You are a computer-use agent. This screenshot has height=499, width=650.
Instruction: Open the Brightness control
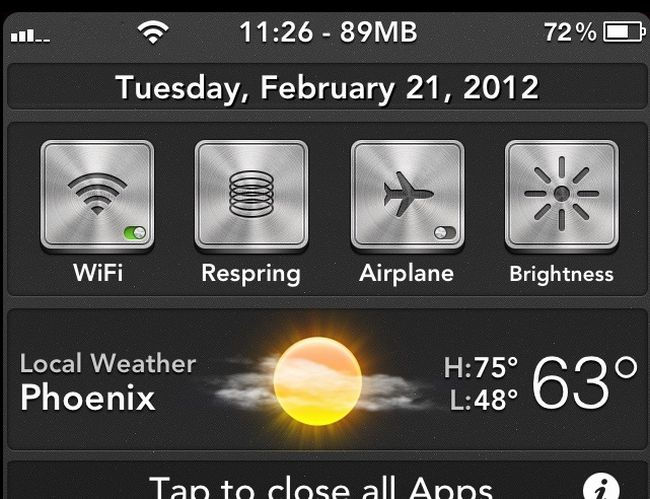click(x=561, y=195)
